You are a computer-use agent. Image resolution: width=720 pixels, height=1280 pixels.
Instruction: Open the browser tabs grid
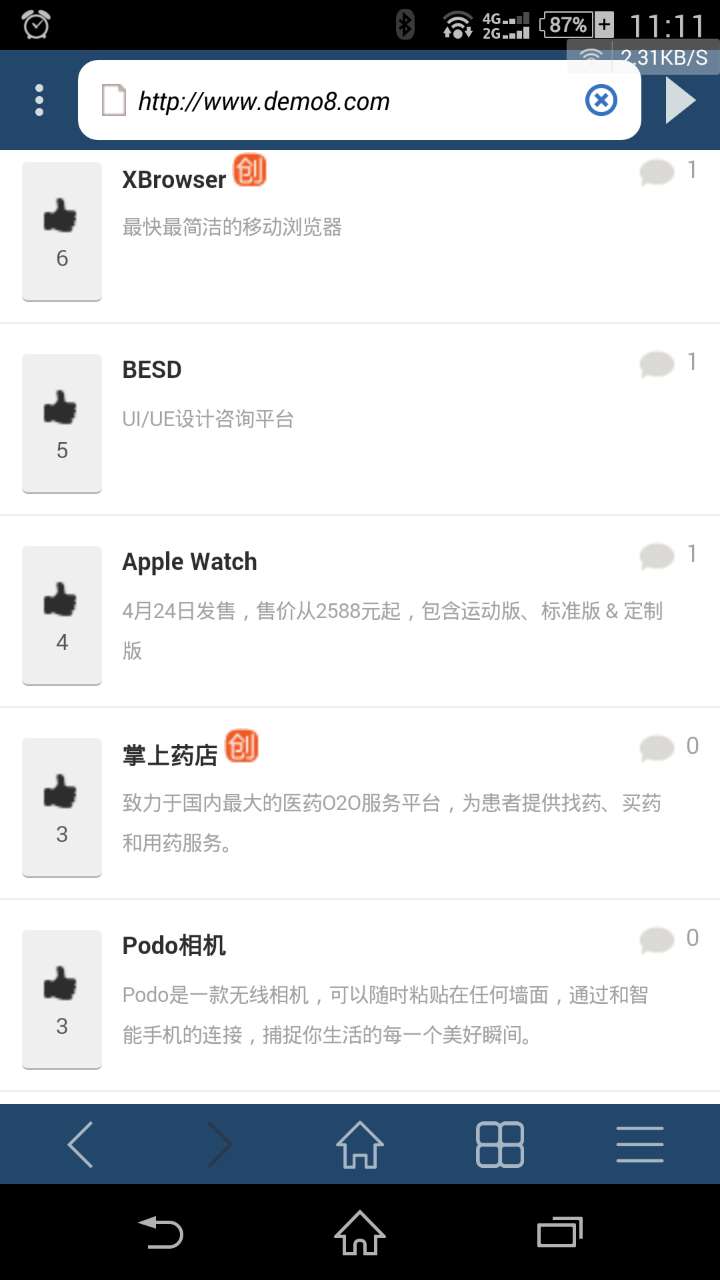pos(500,1144)
